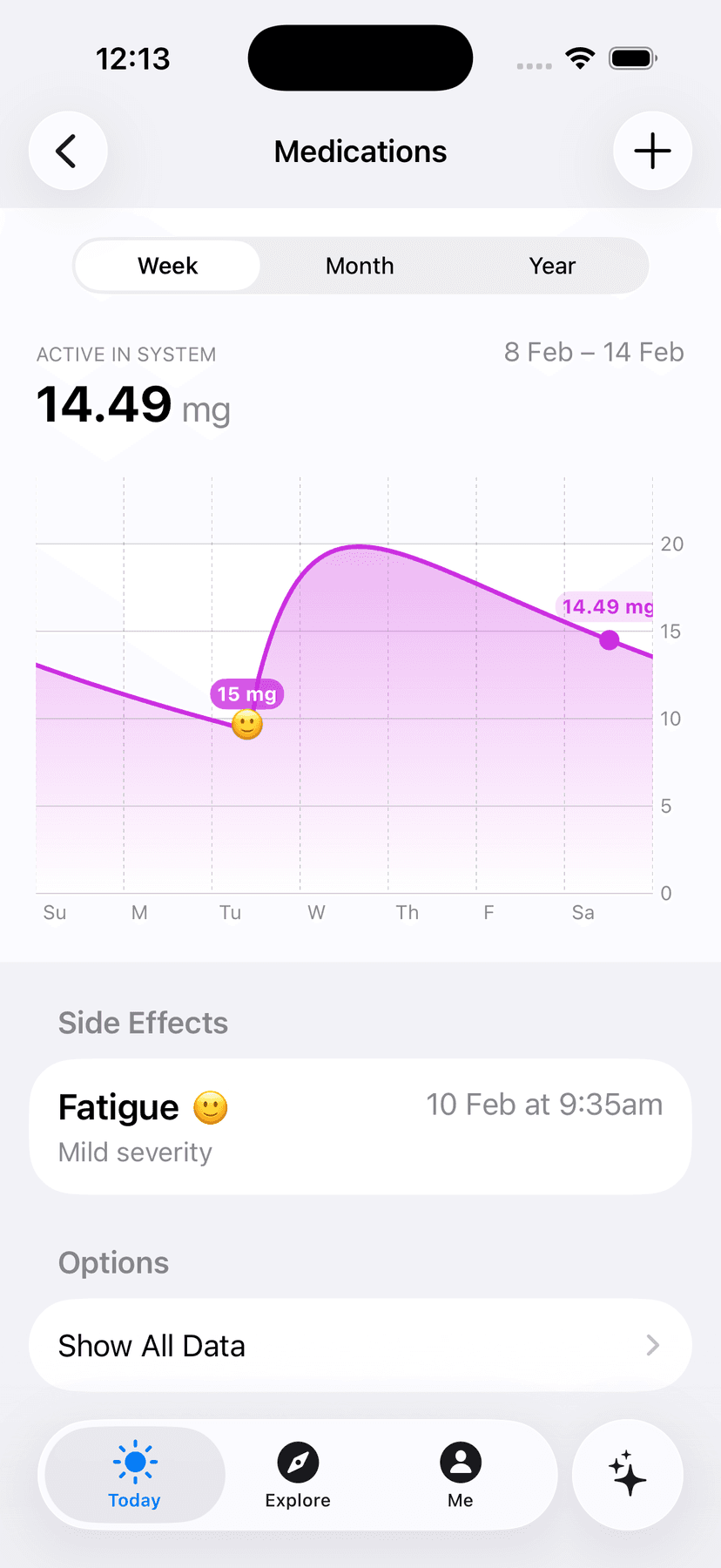Switch to the Month view
721x1568 pixels.
pyautogui.click(x=360, y=266)
